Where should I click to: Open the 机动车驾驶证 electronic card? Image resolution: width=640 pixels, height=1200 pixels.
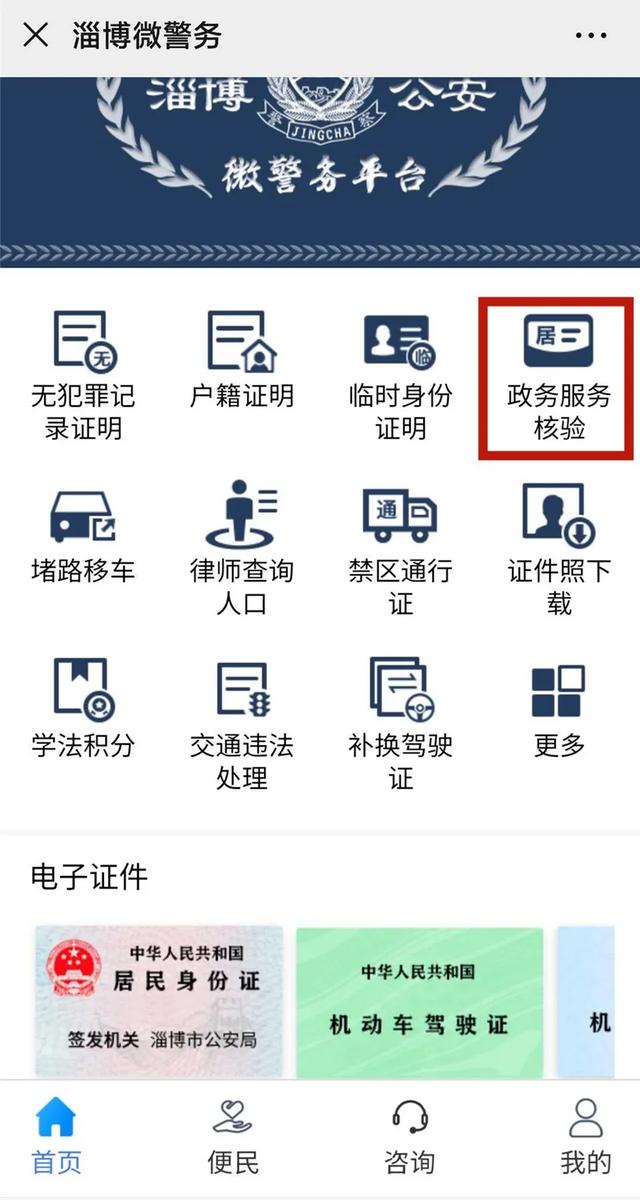[420, 1000]
